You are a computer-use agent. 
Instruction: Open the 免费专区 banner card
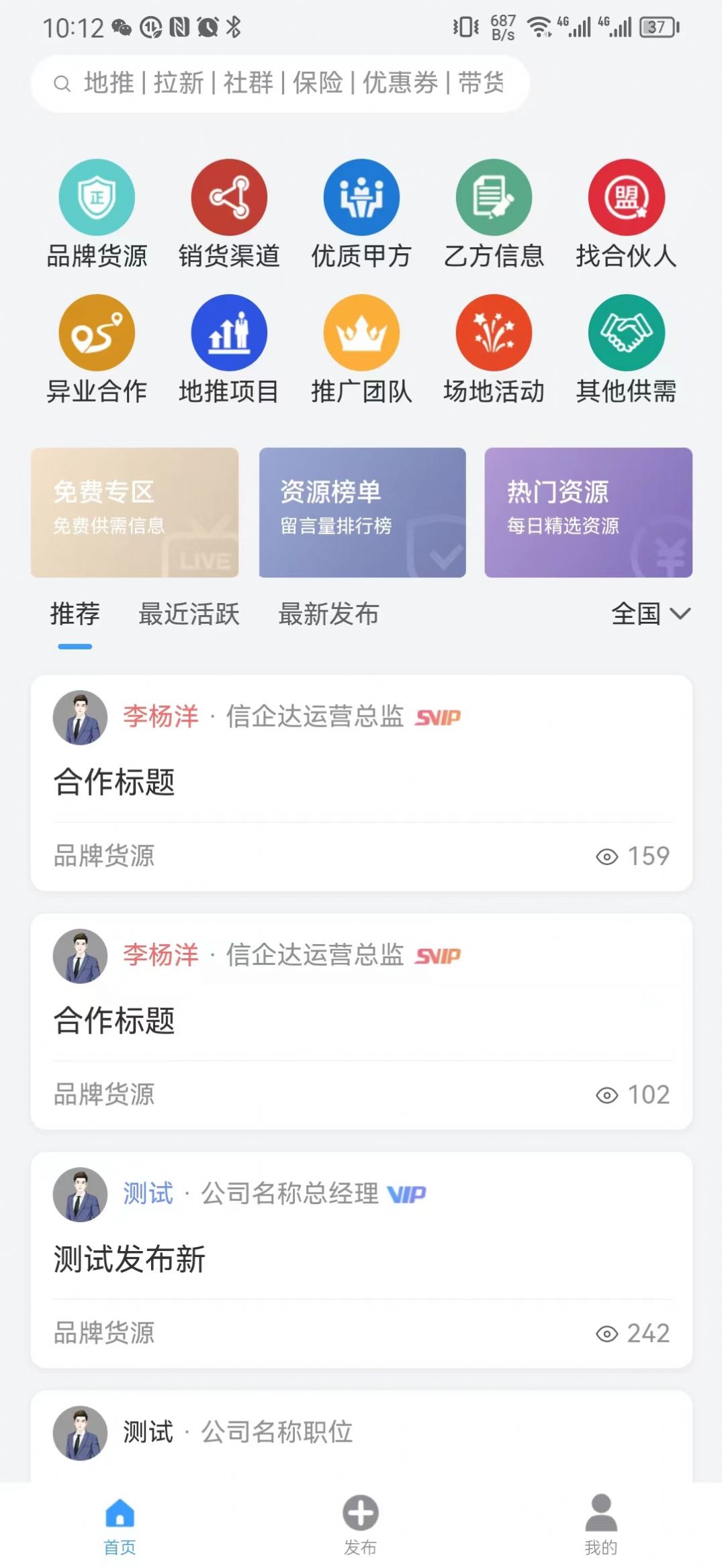(136, 512)
